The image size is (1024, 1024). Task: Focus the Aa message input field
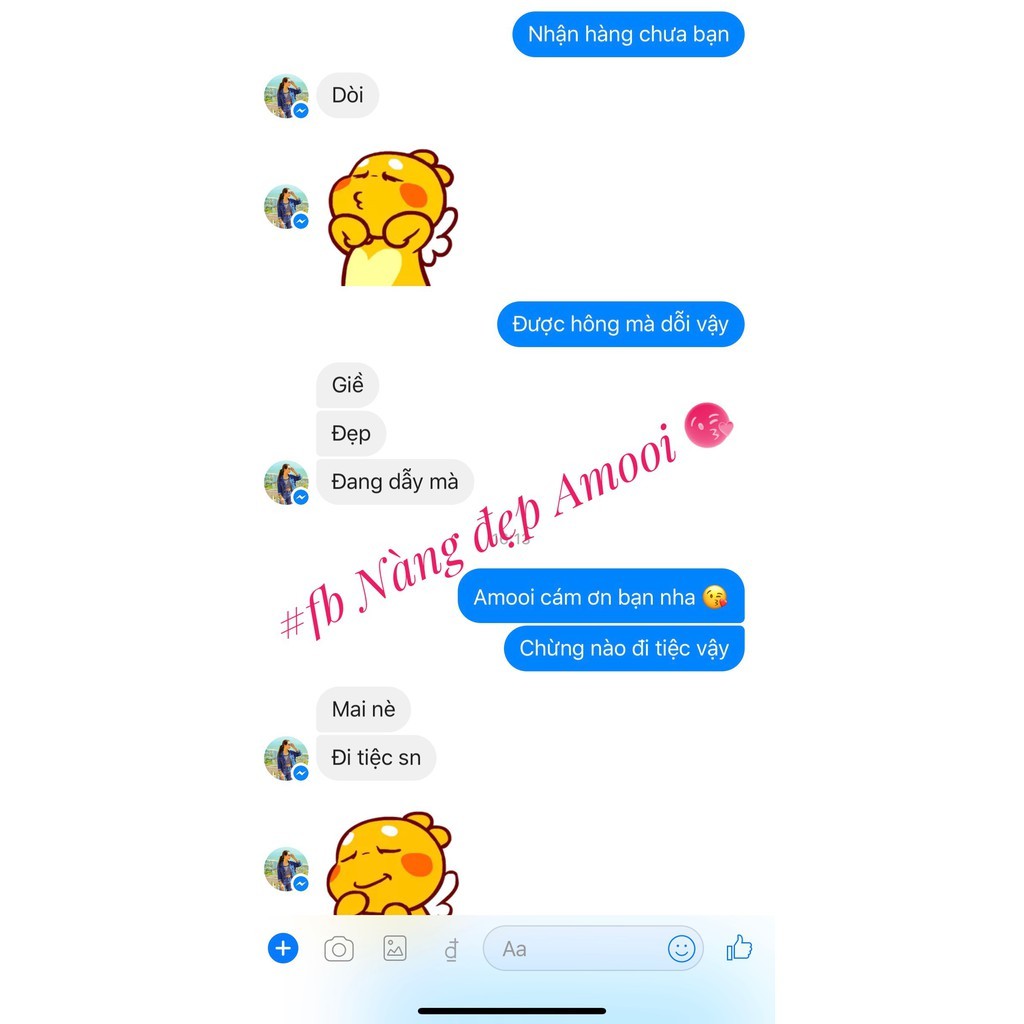click(593, 948)
